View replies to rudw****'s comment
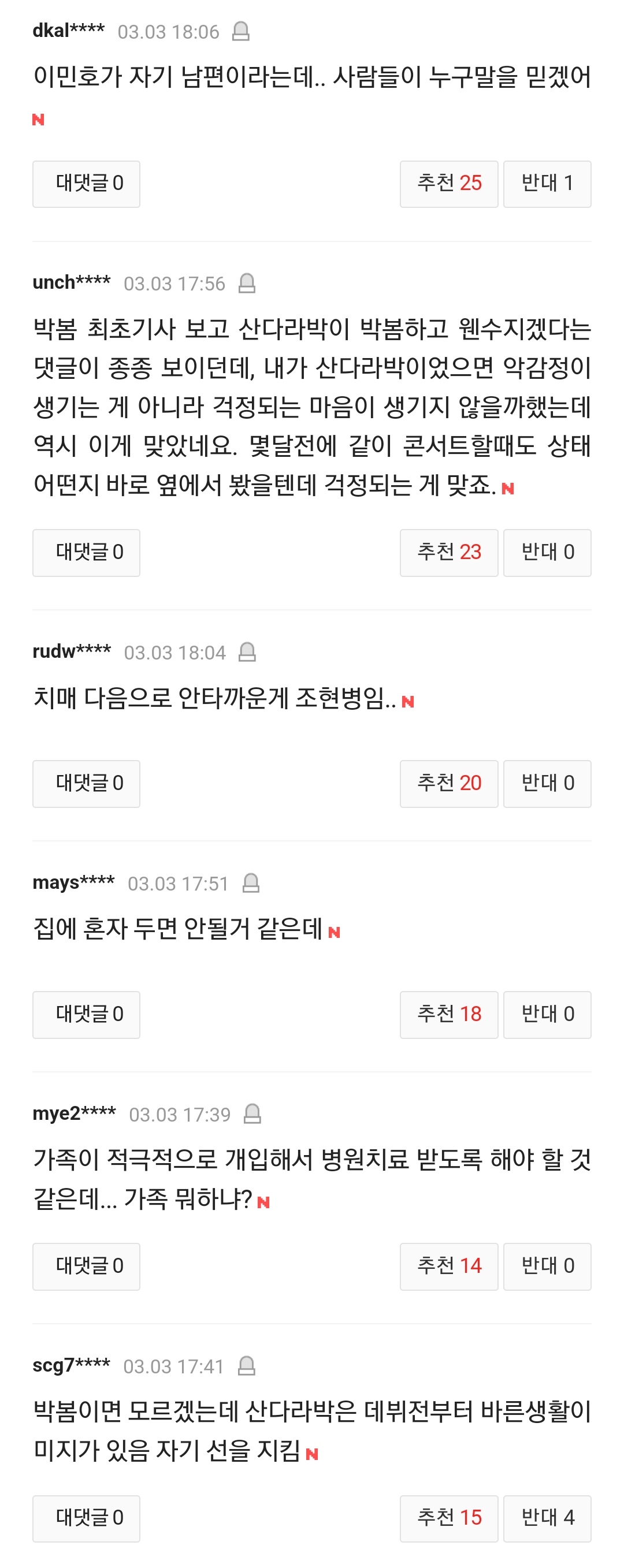This screenshot has height=1568, width=624. pos(86,783)
